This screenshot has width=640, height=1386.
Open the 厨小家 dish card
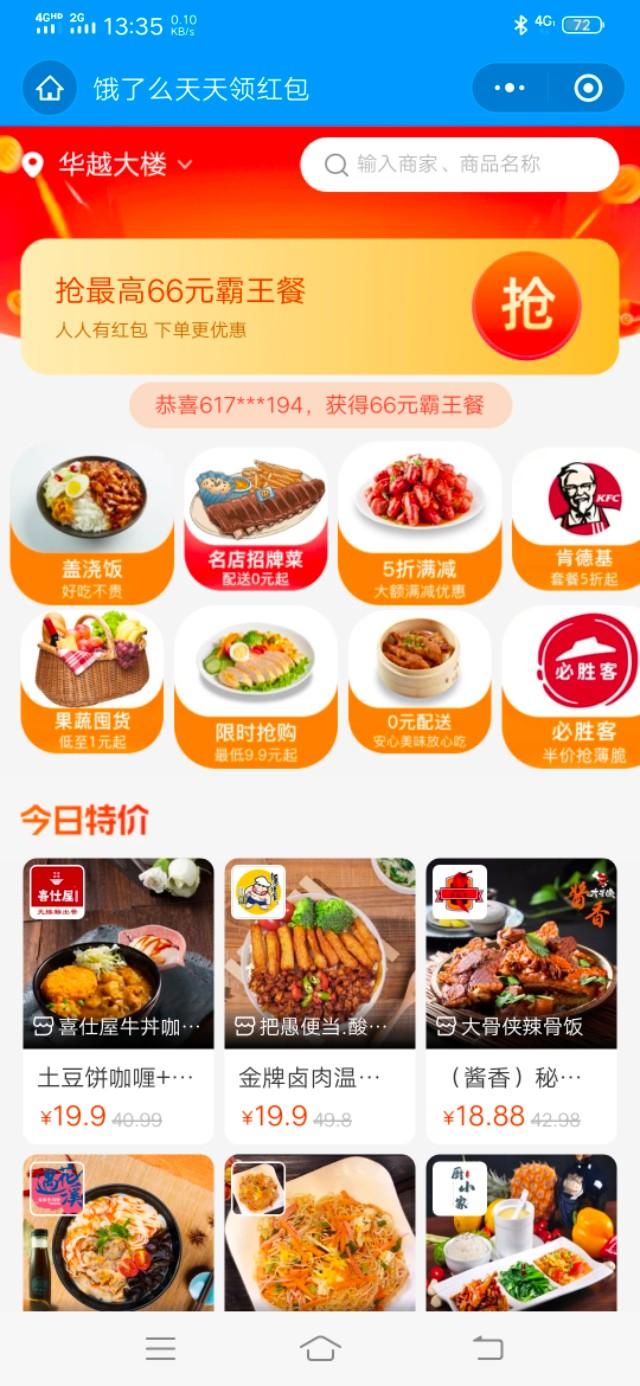click(x=521, y=1232)
